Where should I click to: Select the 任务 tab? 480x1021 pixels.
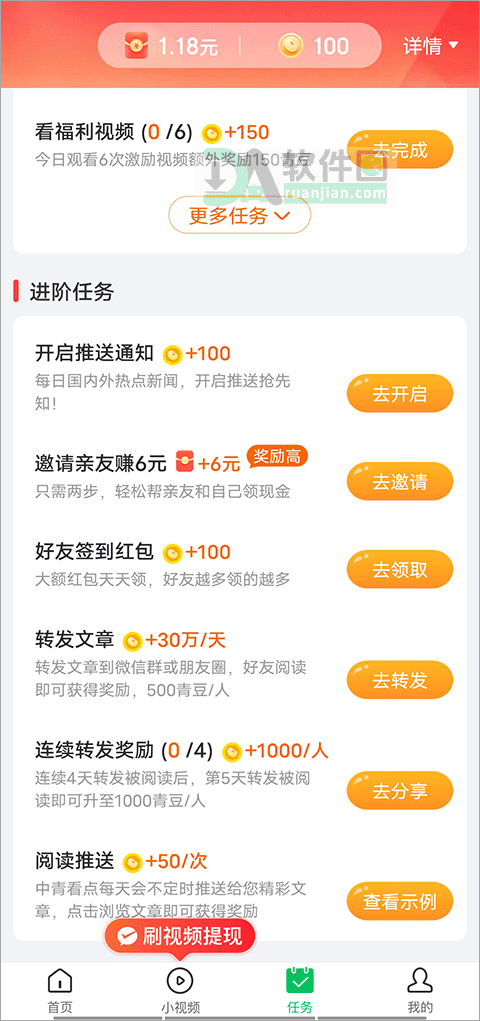point(300,990)
